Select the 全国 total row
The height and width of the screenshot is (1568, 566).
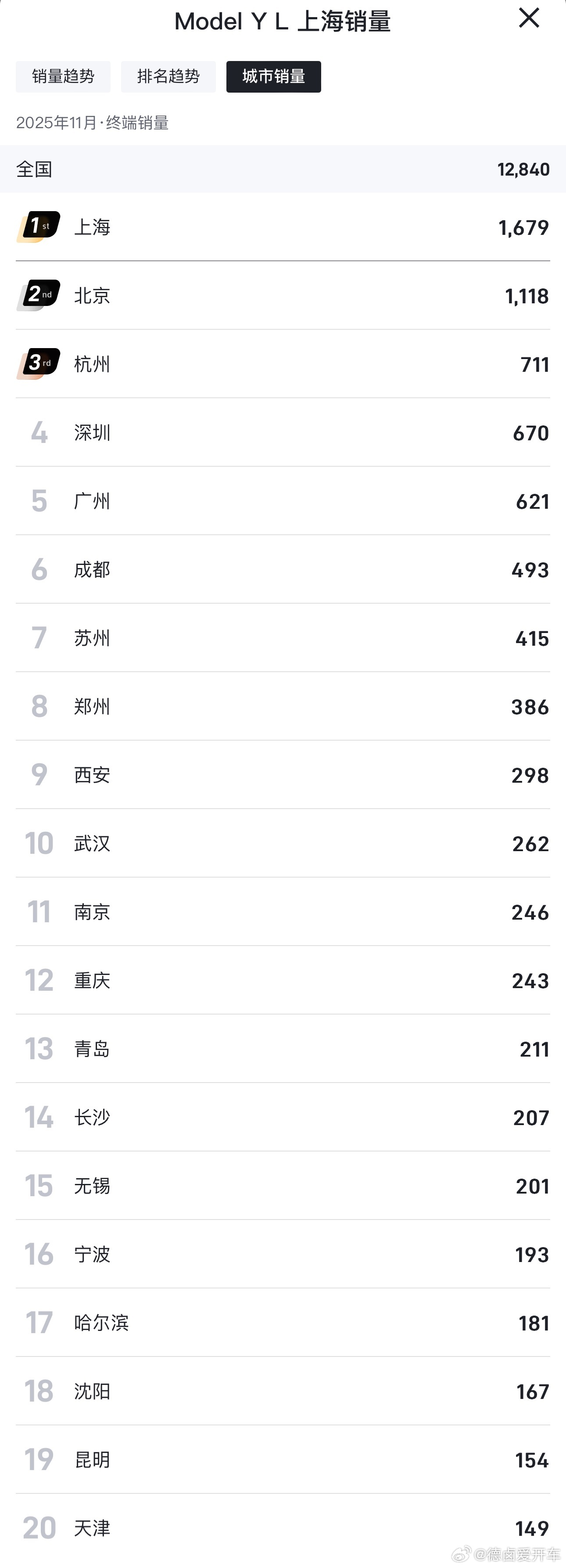click(x=283, y=169)
